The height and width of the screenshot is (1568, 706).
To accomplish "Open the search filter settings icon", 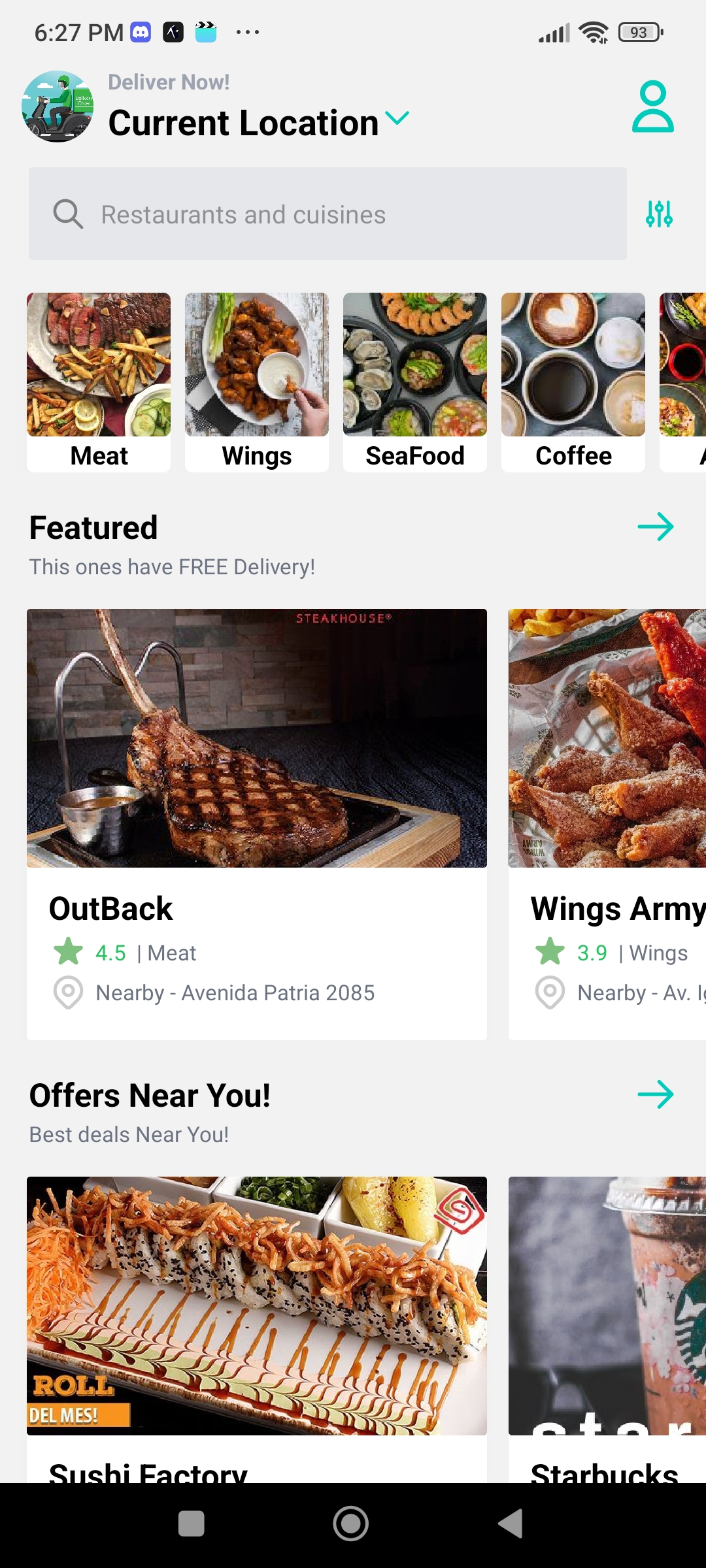I will [x=659, y=214].
